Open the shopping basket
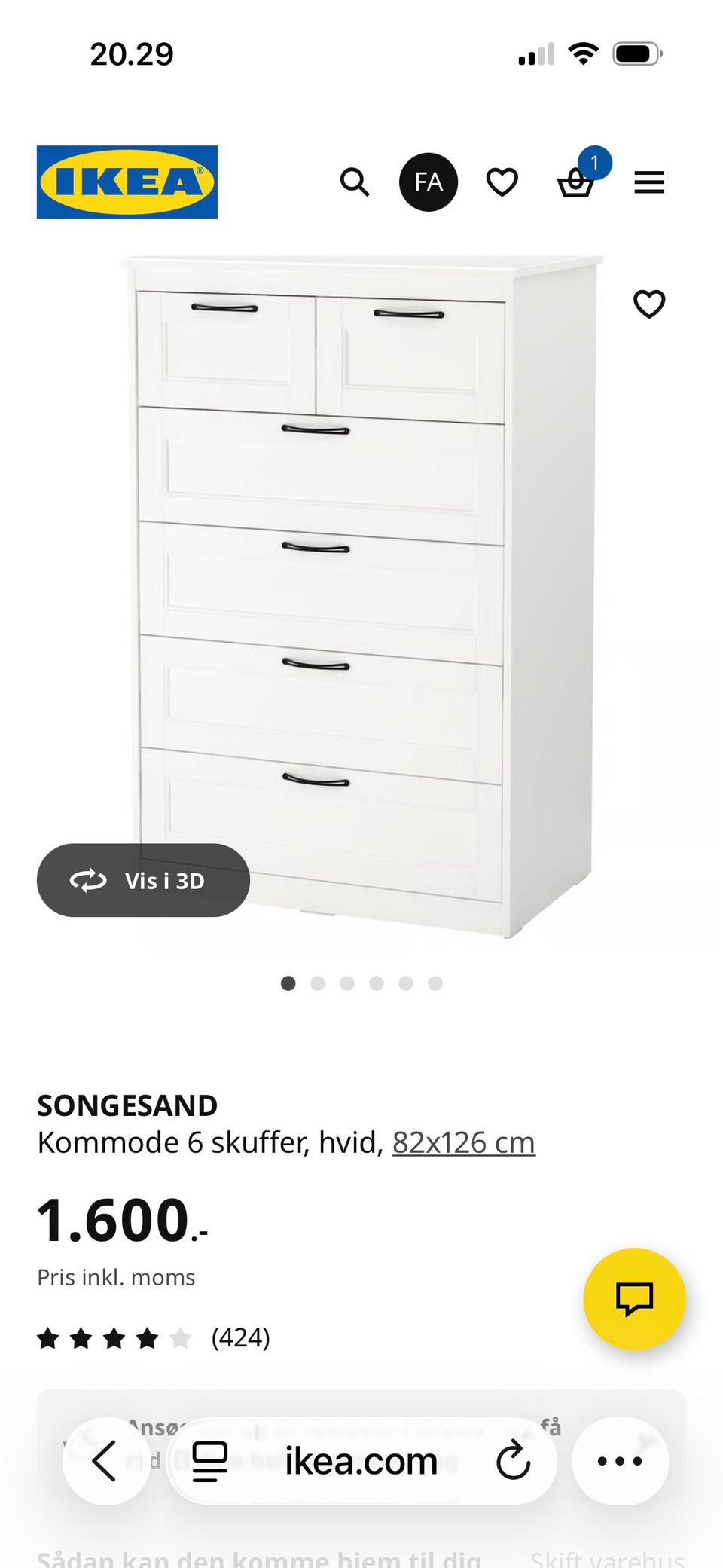 (x=576, y=182)
